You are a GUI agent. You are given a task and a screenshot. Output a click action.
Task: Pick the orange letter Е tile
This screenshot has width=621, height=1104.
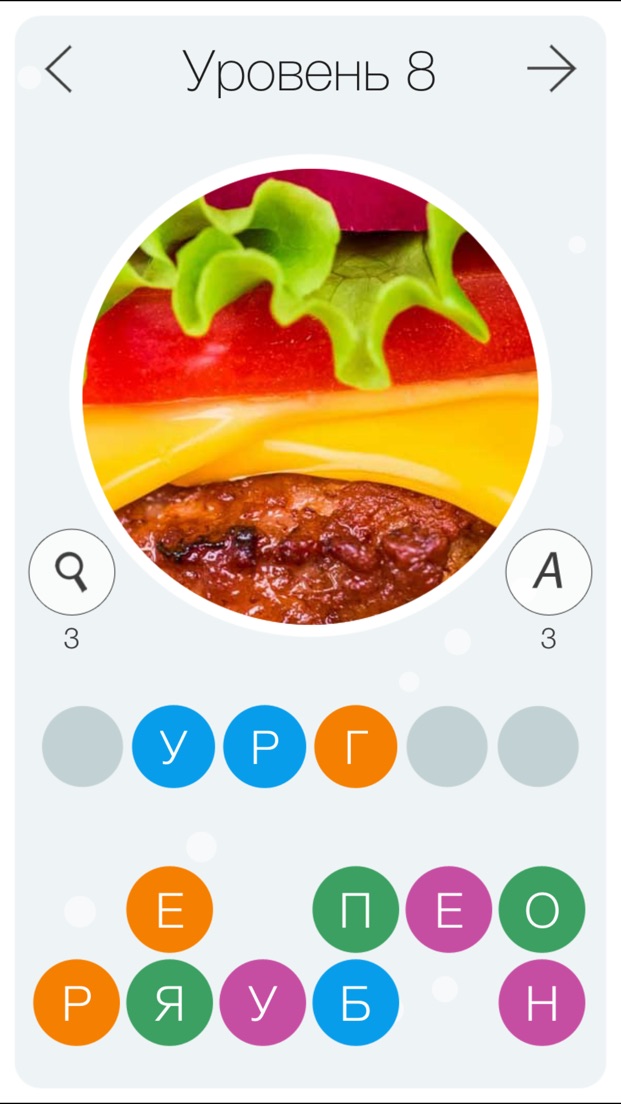point(170,910)
